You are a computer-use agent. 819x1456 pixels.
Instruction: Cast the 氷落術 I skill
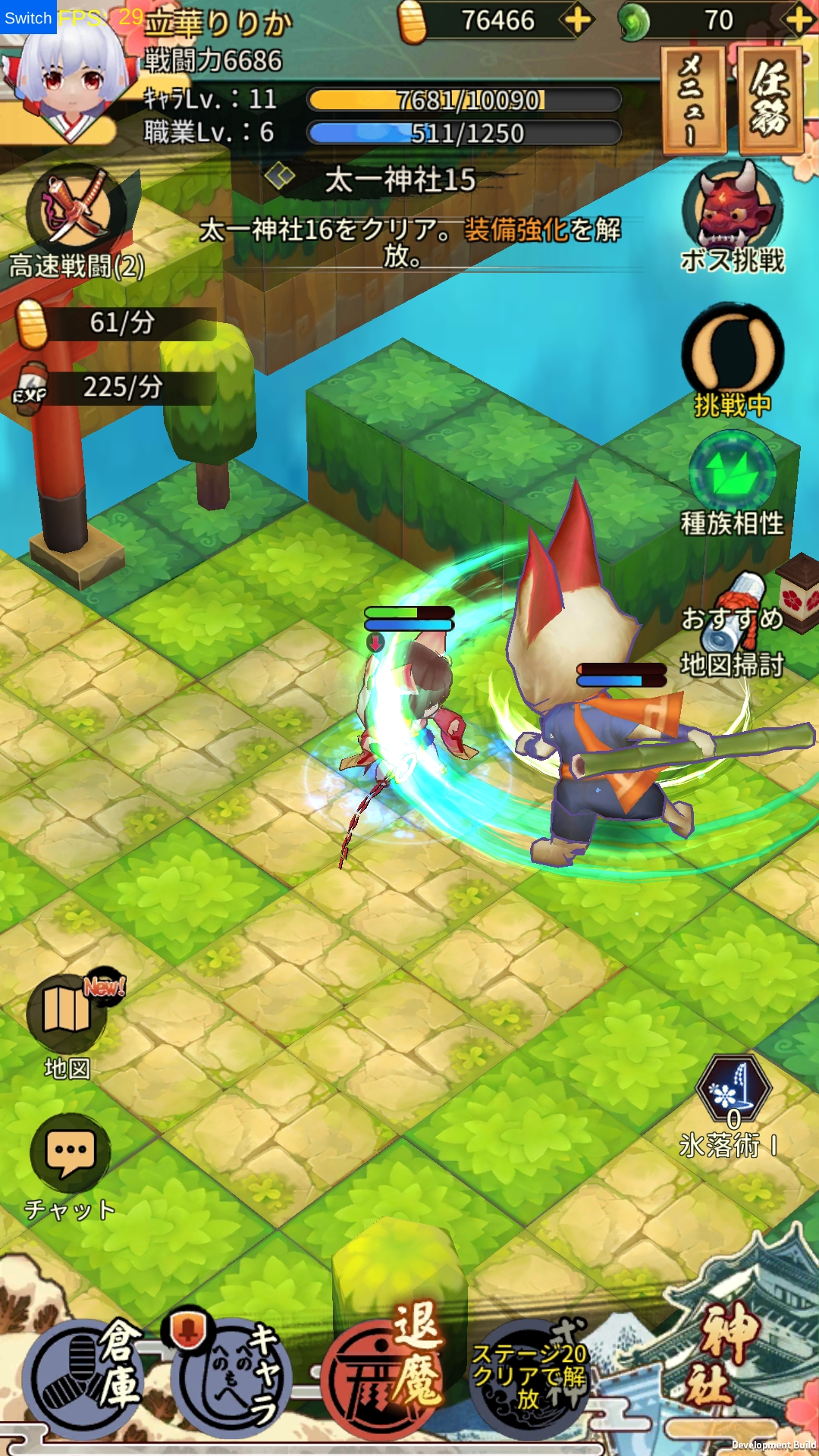pyautogui.click(x=733, y=1107)
